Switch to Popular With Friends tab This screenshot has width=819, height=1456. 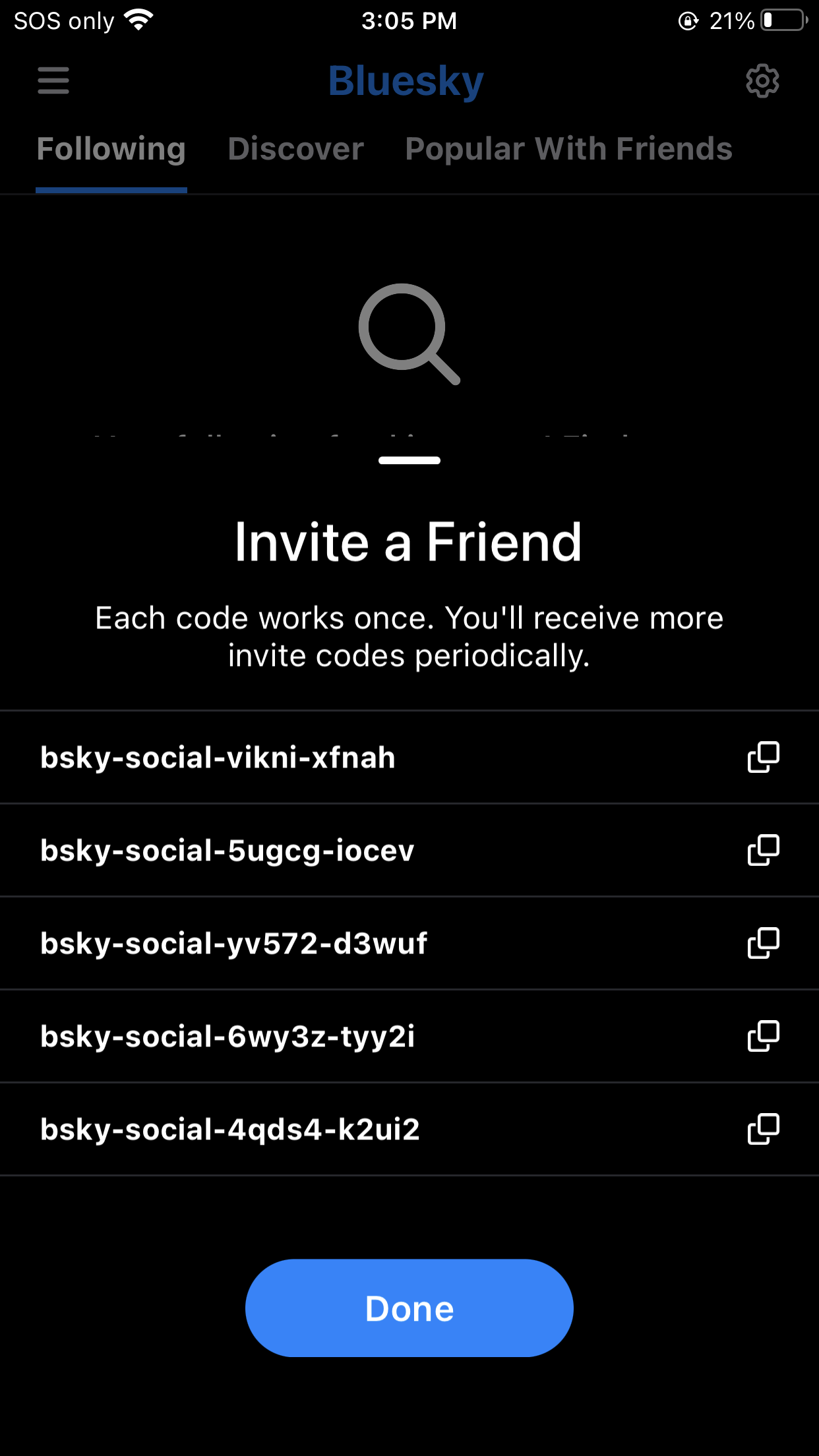coord(568,149)
